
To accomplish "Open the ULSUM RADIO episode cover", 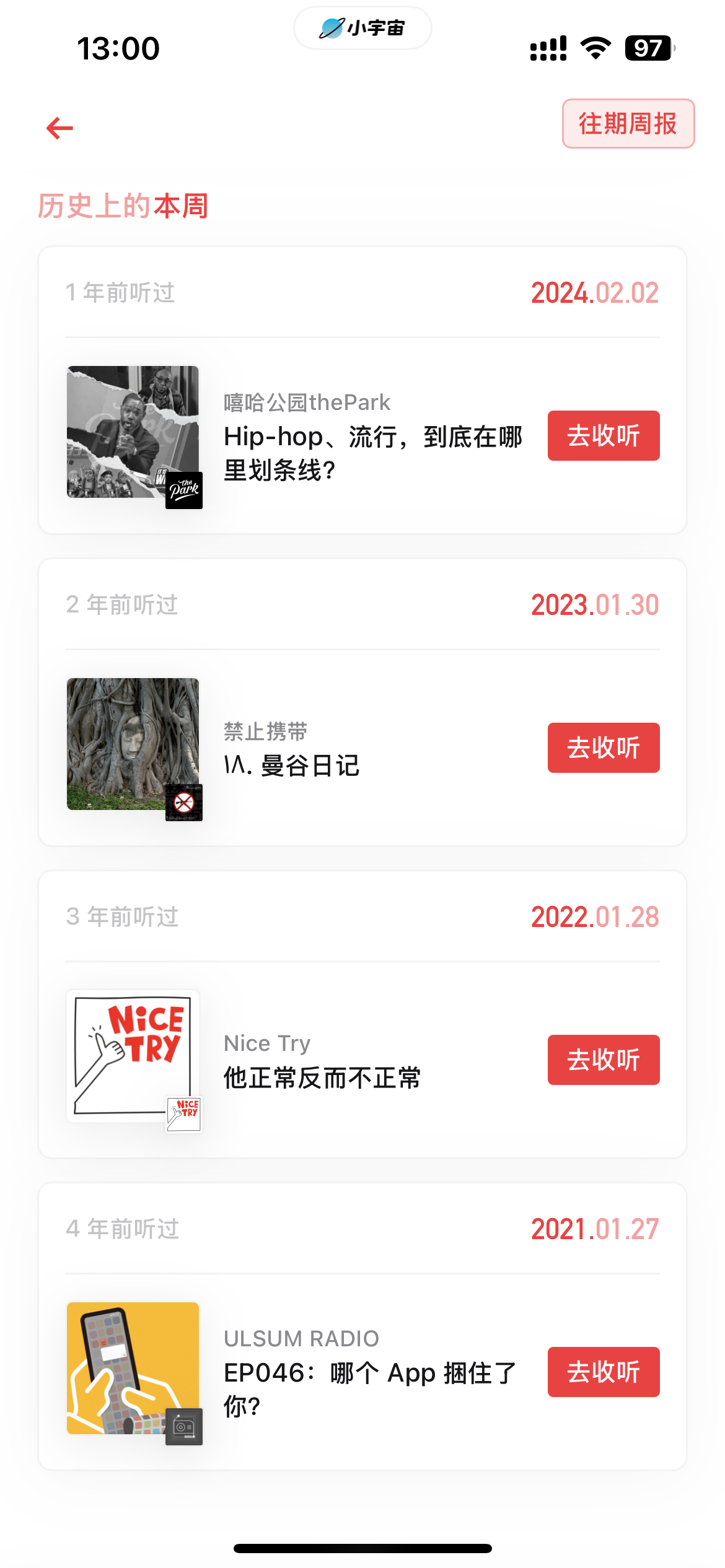I will [x=133, y=1368].
